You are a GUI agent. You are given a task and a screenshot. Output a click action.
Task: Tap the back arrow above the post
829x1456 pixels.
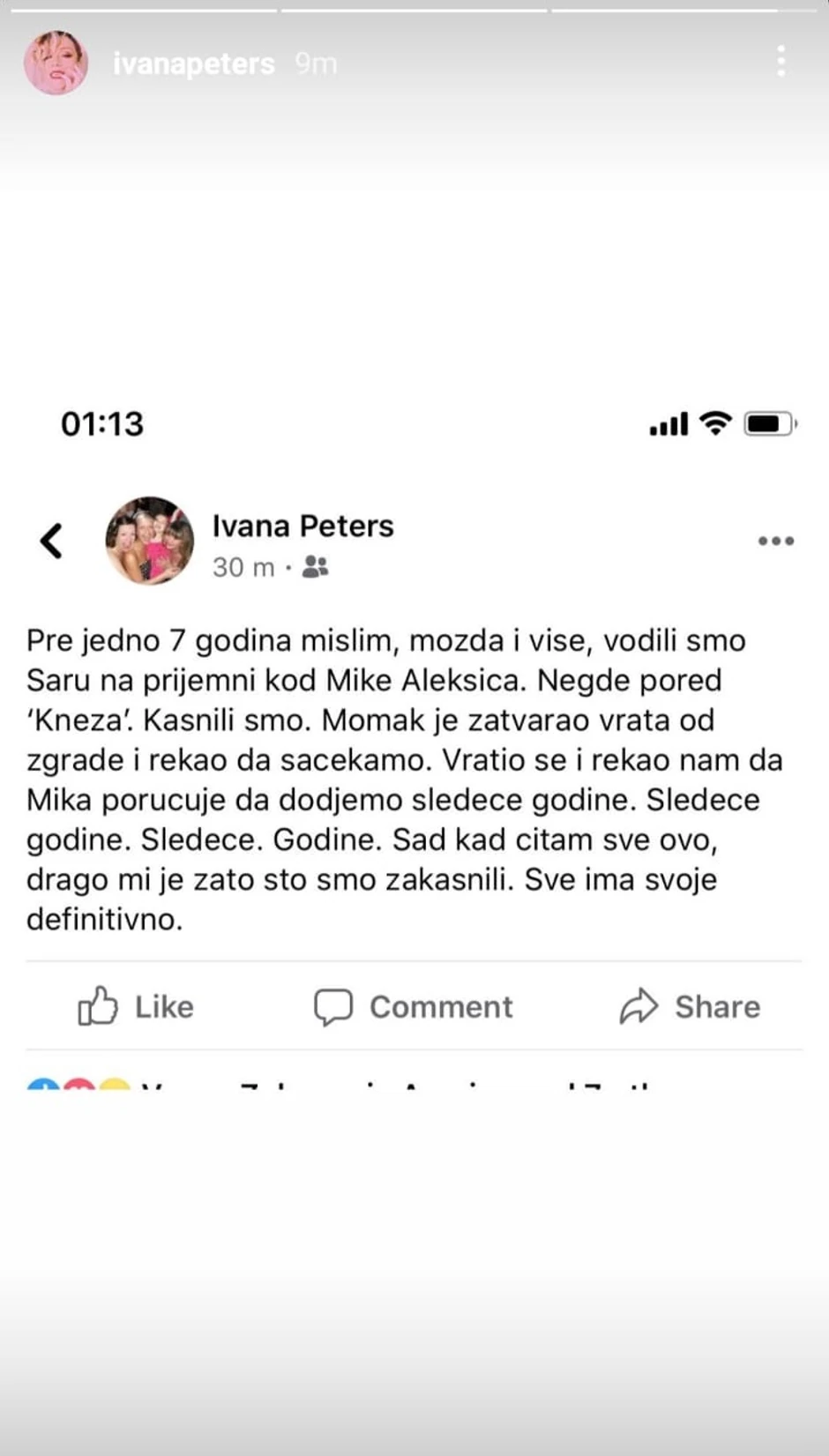click(51, 541)
